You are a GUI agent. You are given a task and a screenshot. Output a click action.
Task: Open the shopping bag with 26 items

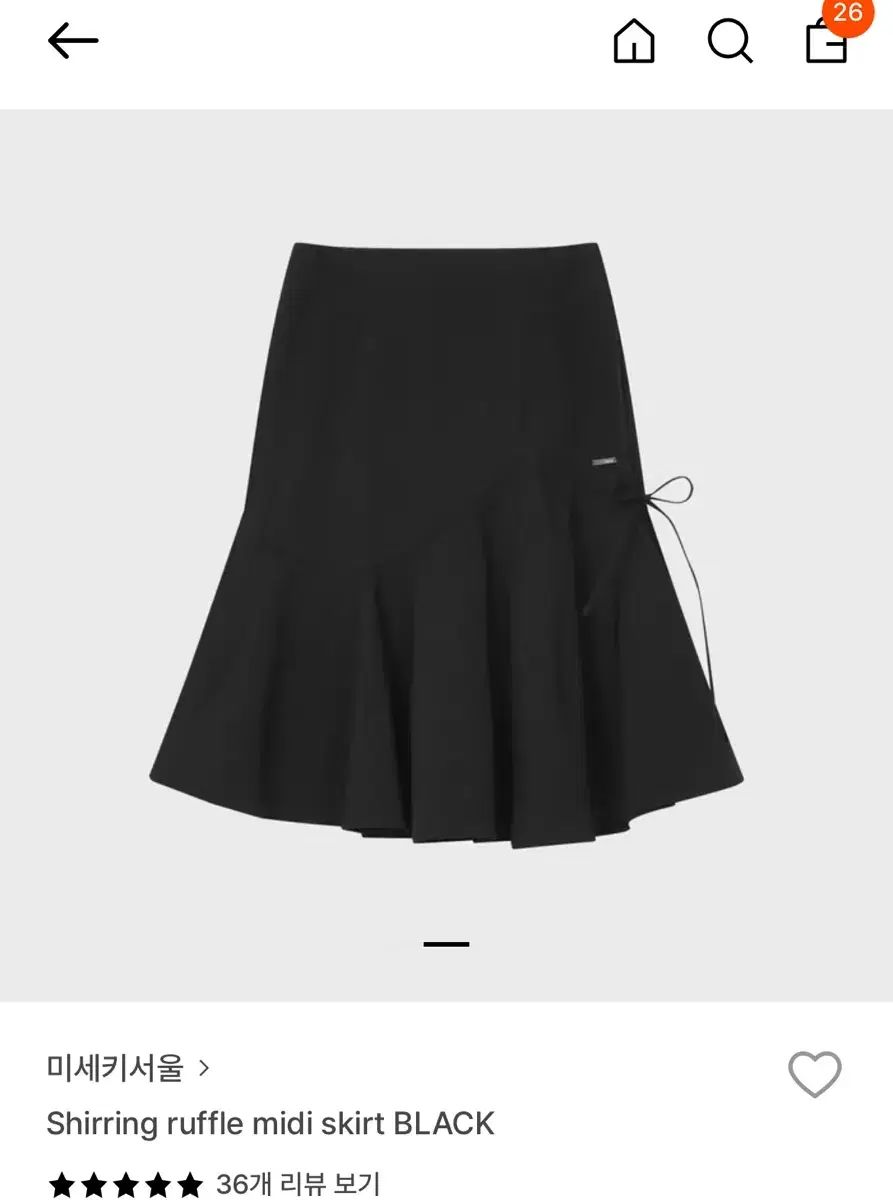pyautogui.click(x=827, y=40)
